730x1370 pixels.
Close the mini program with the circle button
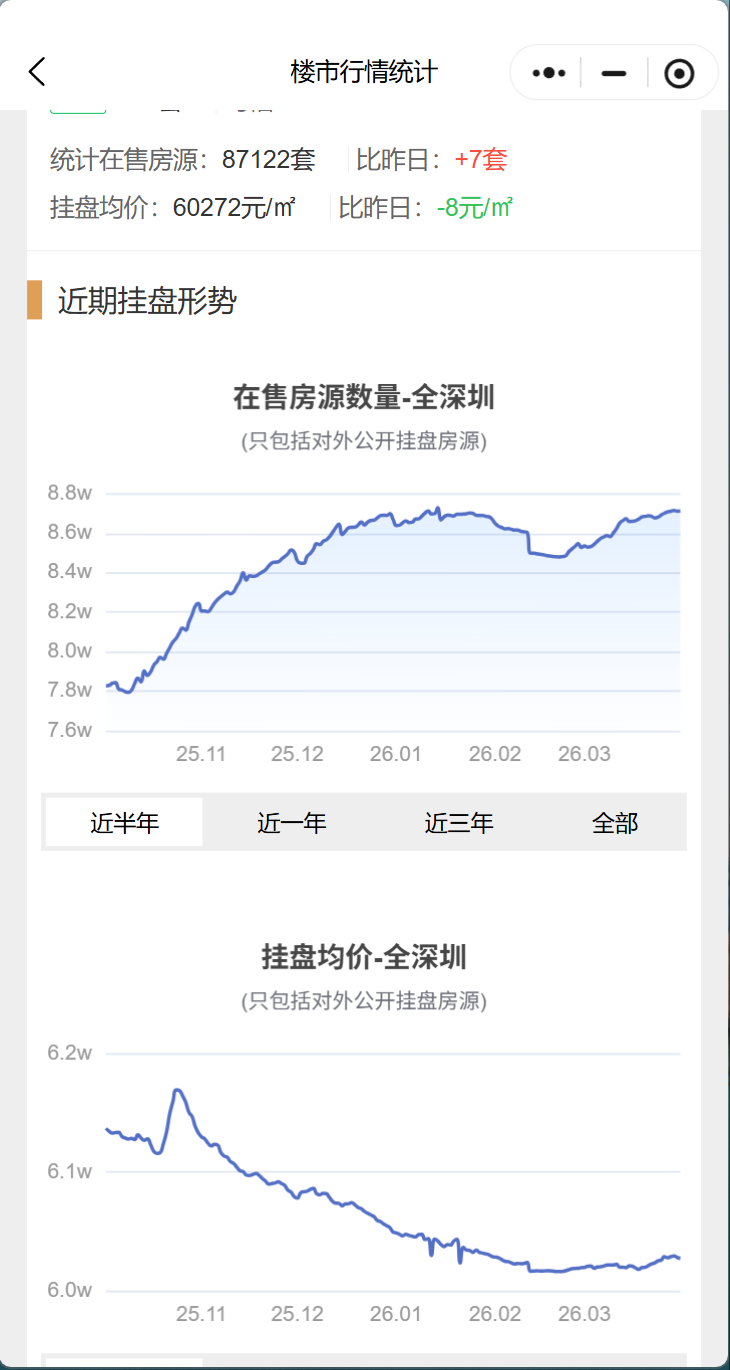679,73
